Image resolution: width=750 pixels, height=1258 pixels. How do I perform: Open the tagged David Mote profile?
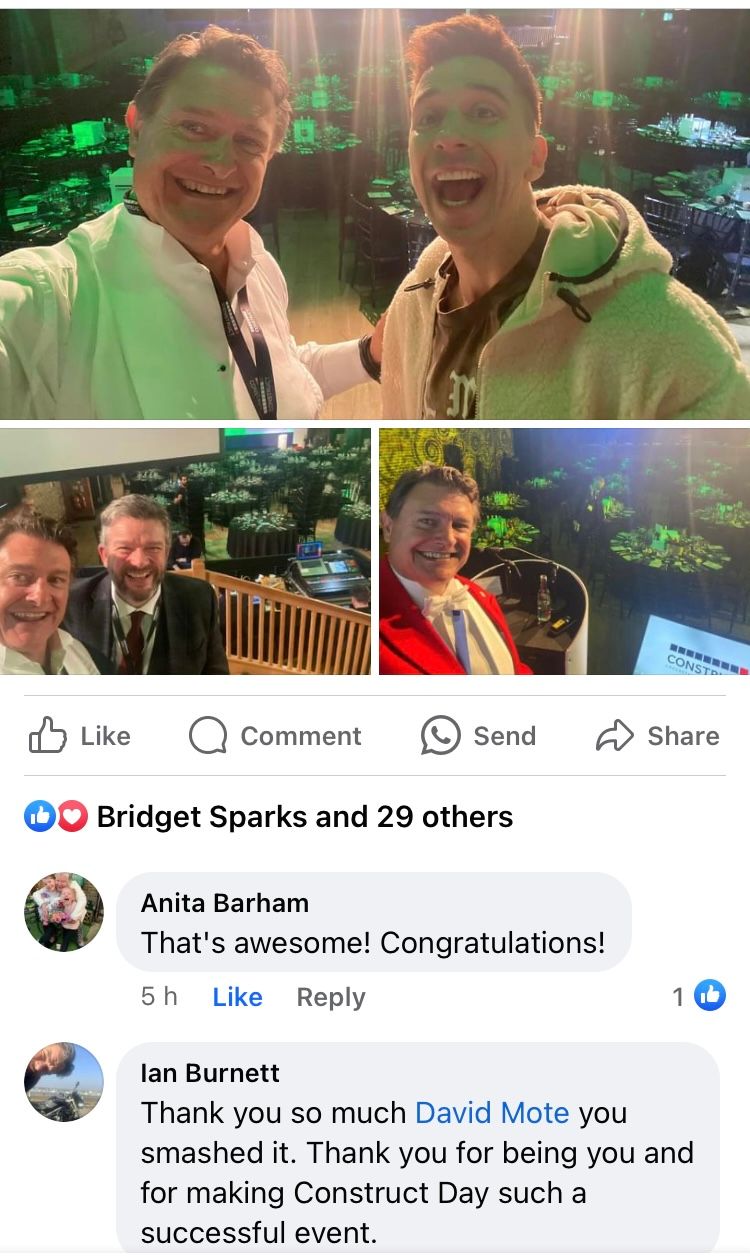[x=492, y=1112]
